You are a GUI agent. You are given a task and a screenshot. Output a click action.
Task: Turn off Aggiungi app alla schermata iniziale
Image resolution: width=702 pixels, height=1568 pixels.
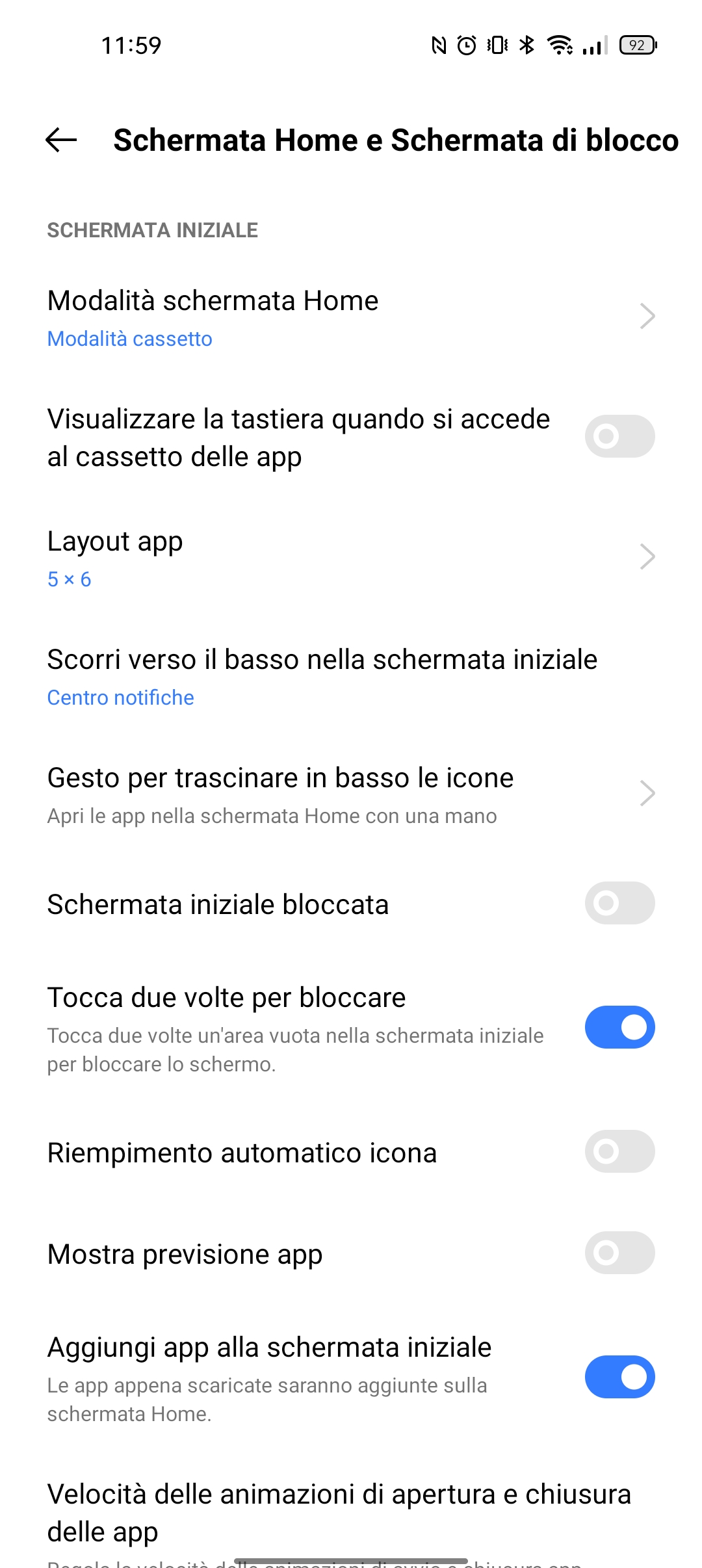[x=619, y=1377]
